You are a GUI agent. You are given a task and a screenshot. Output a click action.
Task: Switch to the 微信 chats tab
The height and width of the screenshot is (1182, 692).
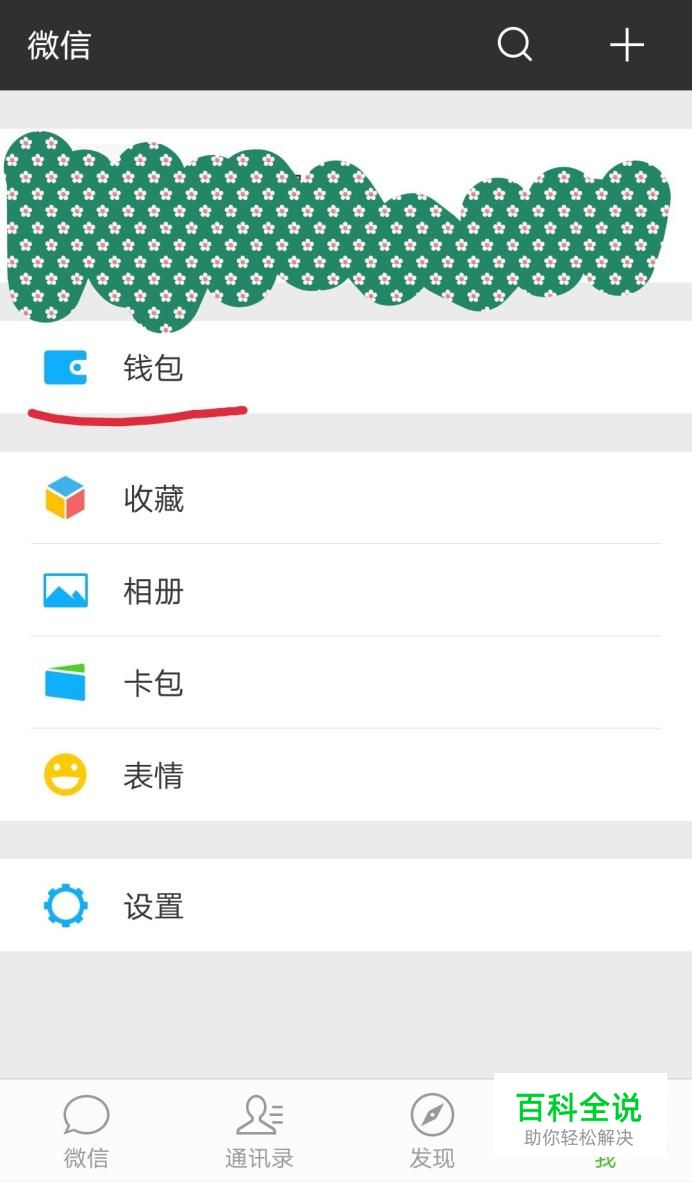coord(86,1132)
